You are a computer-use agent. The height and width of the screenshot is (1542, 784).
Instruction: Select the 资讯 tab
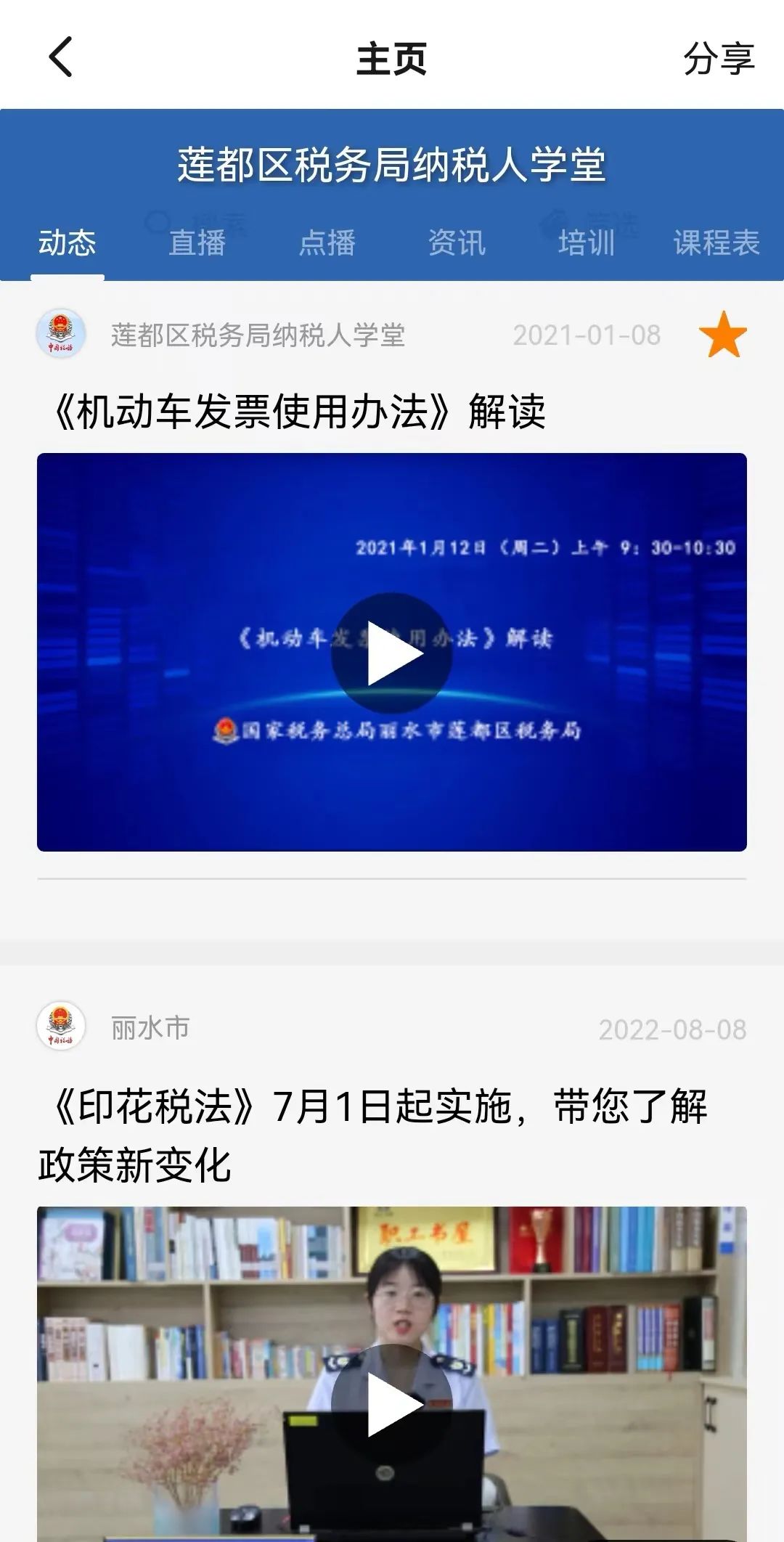coord(457,242)
